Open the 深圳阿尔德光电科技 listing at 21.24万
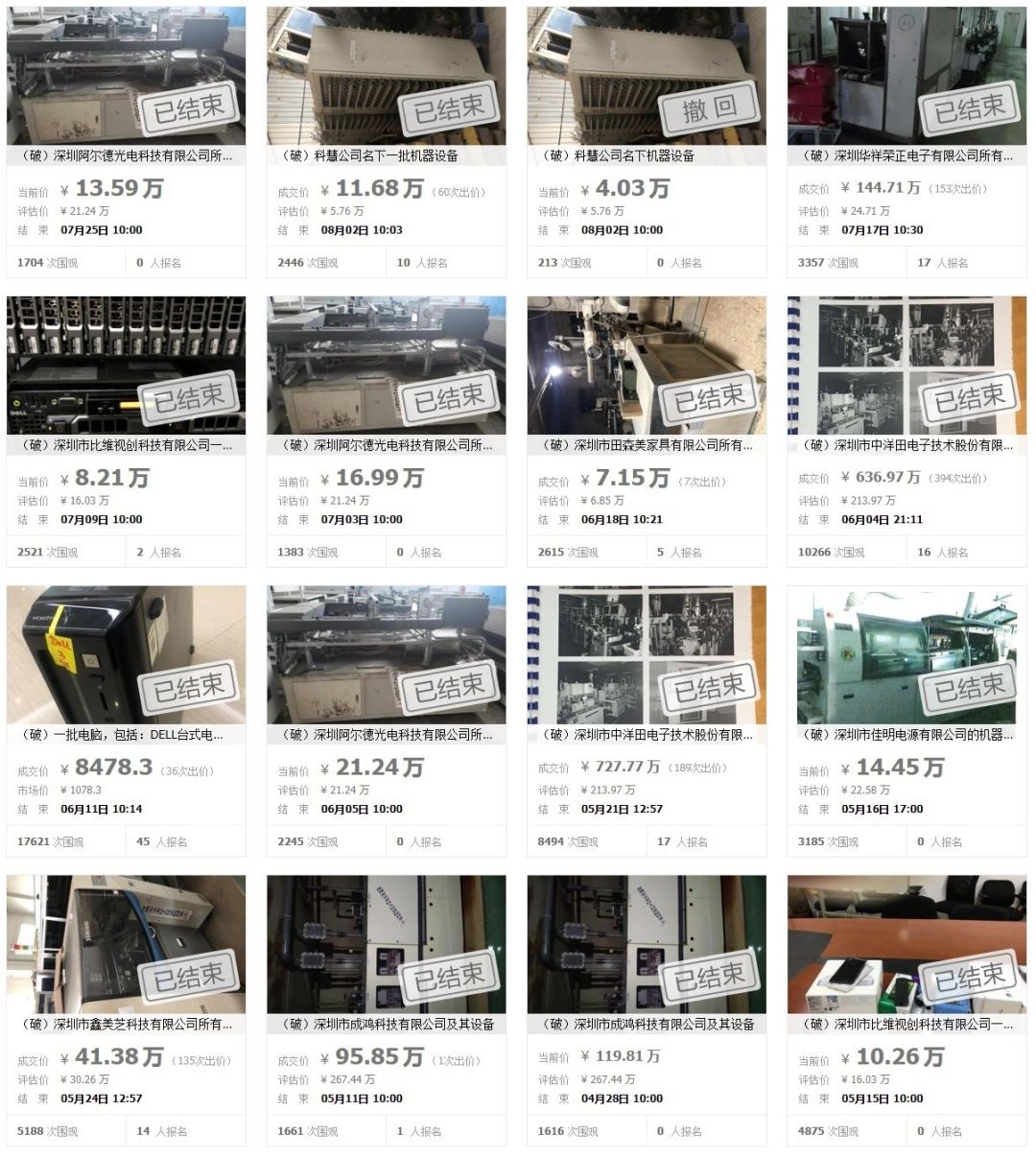 (x=387, y=721)
